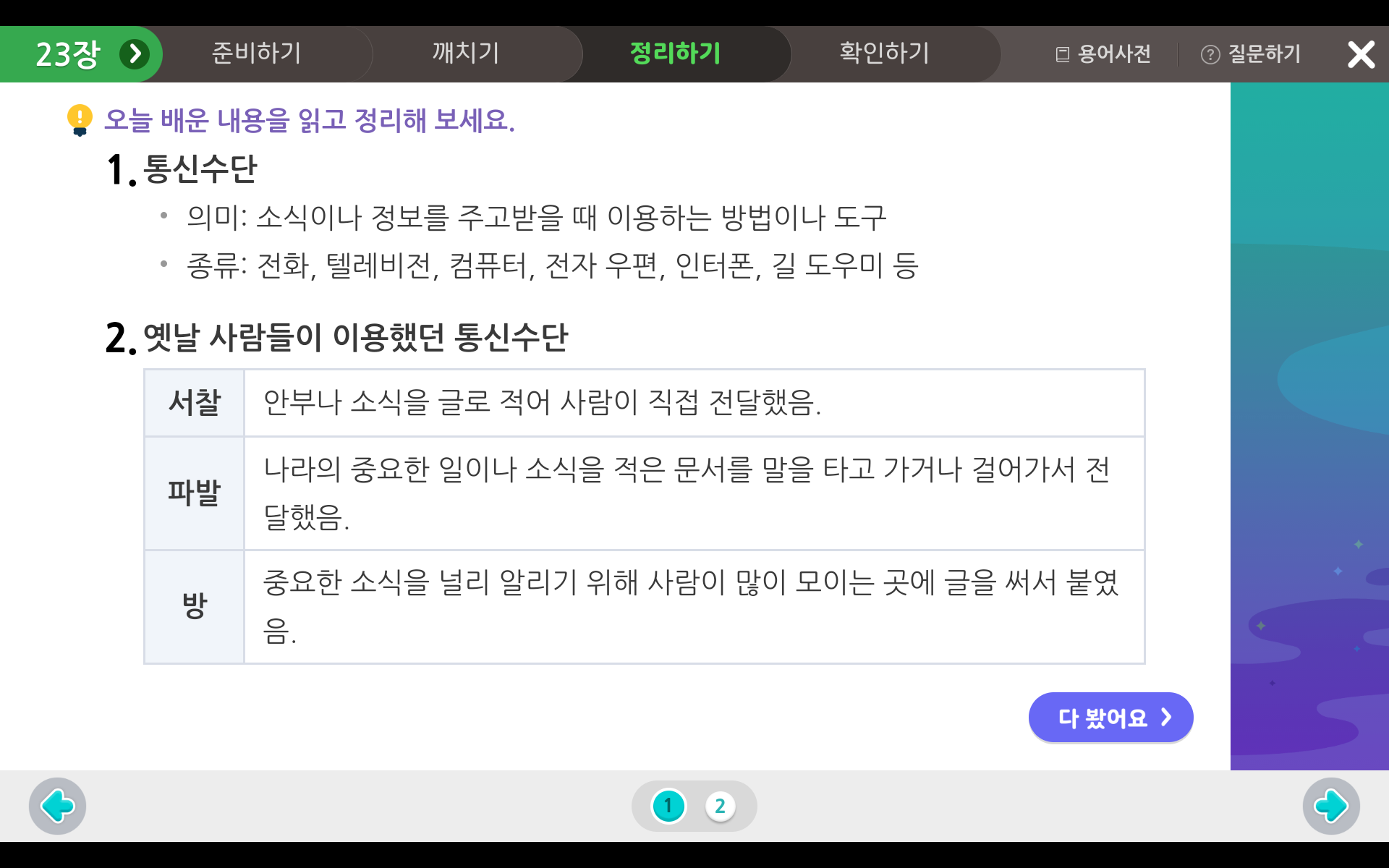Tap the 다 봤어요 button
The width and height of the screenshot is (1389, 868).
click(1110, 718)
